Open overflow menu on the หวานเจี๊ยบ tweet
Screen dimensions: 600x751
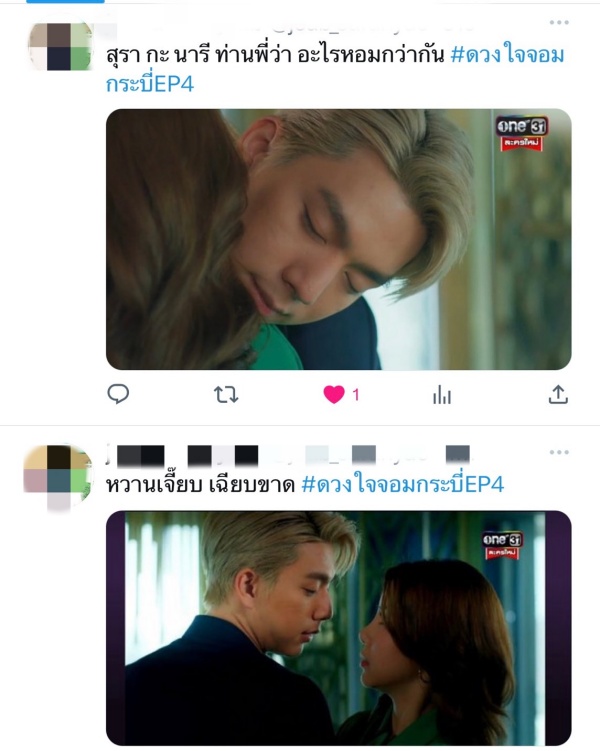558,453
